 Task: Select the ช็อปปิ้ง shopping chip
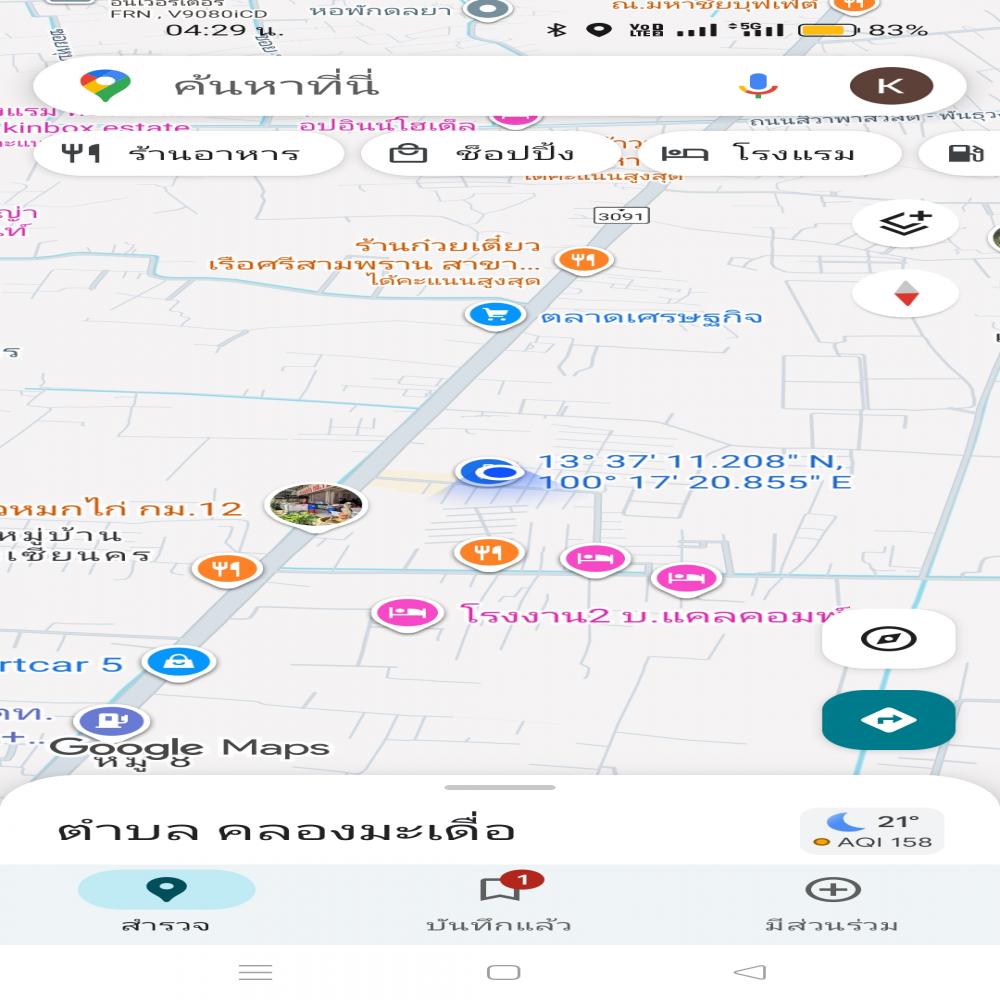[490, 154]
